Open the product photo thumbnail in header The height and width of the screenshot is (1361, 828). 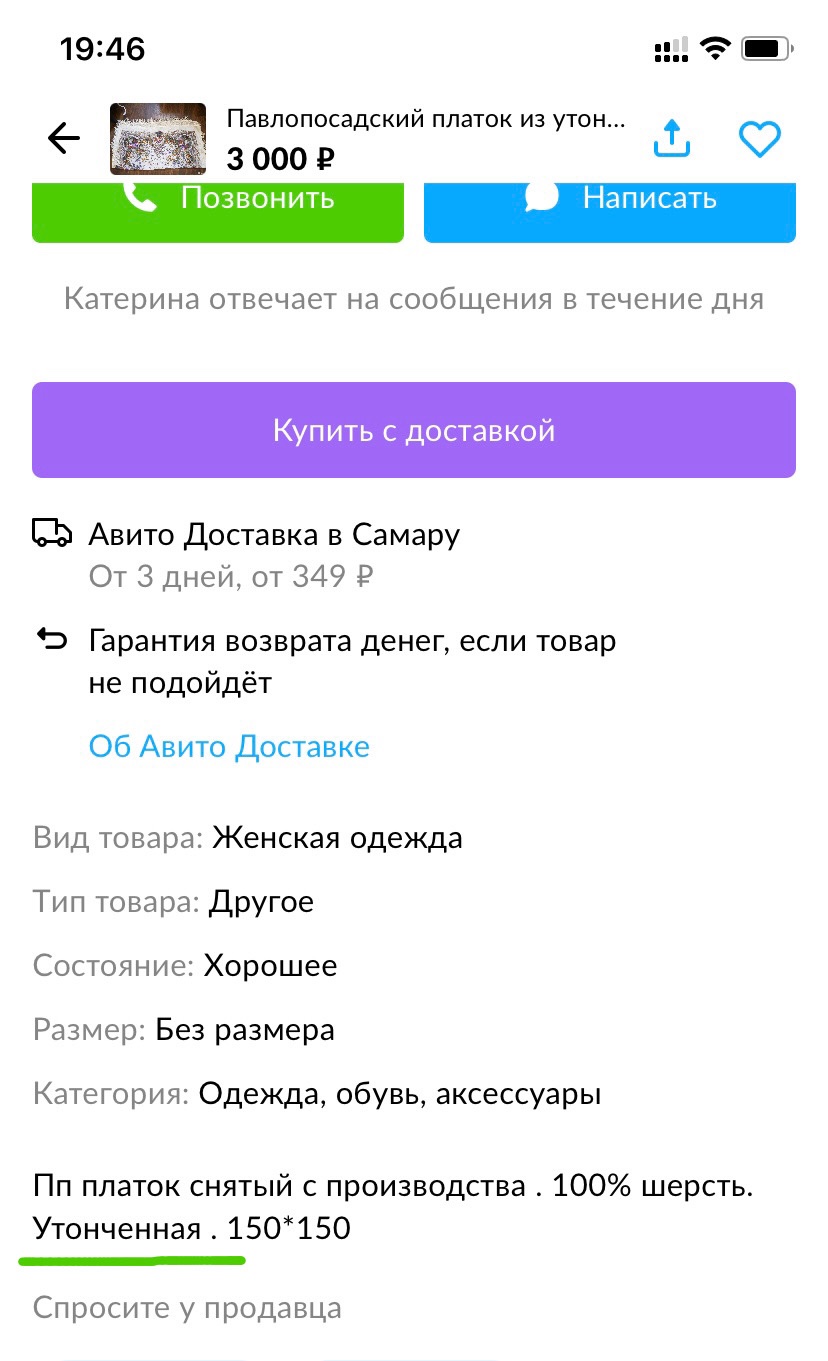157,138
